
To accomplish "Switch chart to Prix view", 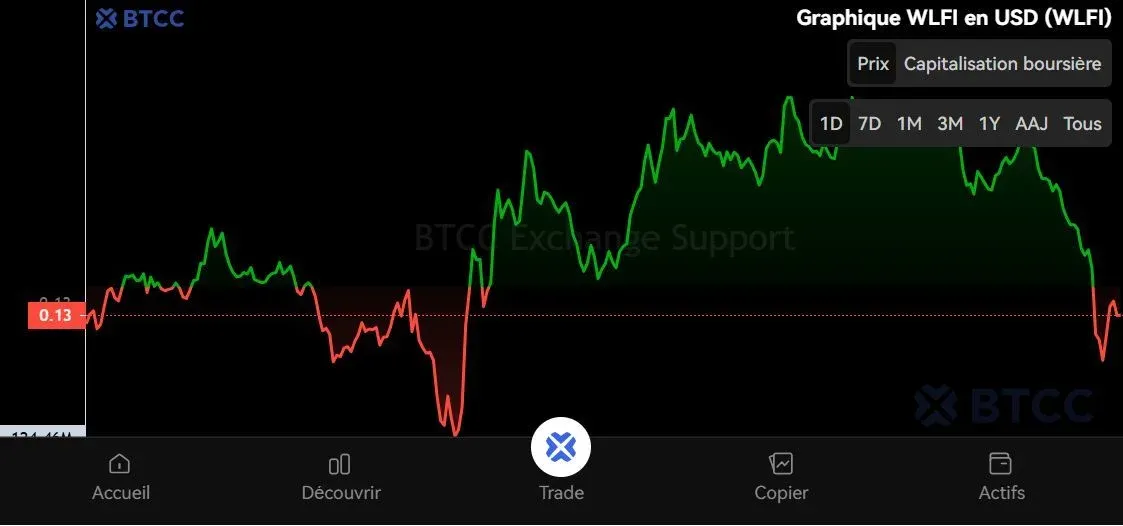I will click(872, 64).
